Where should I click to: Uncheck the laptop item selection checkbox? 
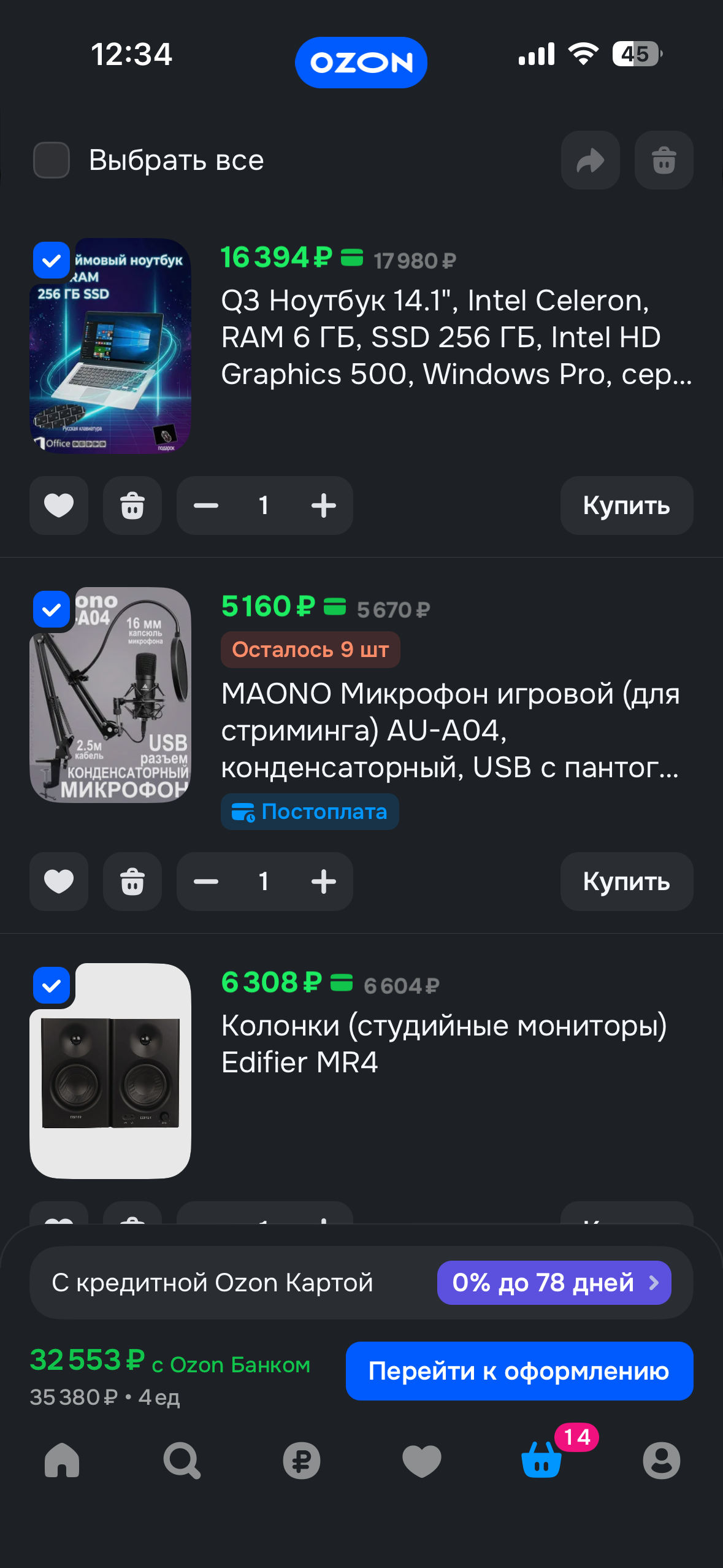pos(51,260)
